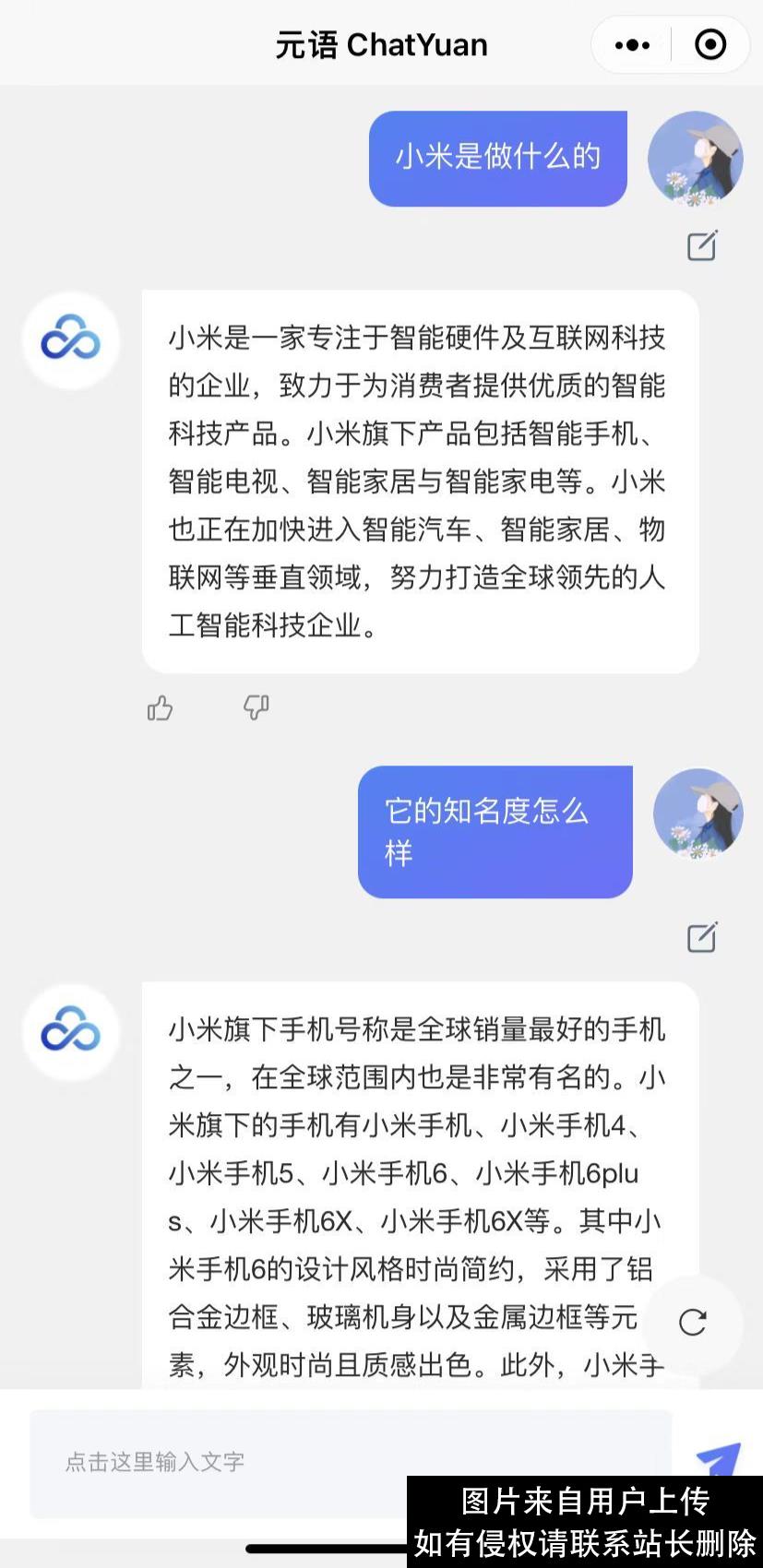Viewport: 763px width, 1568px height.
Task: Give a thumbs up to the reply
Action: click(x=160, y=708)
